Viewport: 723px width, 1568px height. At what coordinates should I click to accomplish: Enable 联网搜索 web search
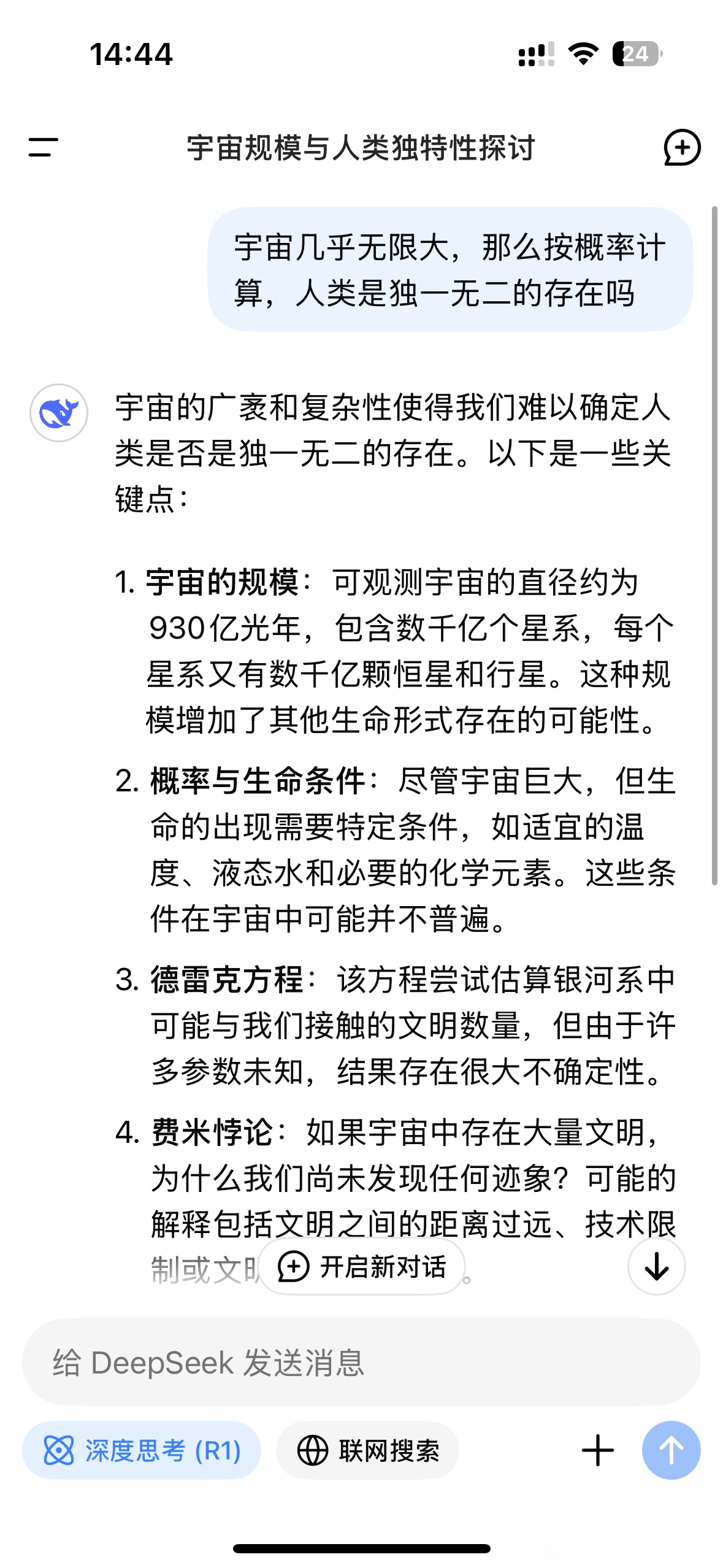tap(368, 1451)
